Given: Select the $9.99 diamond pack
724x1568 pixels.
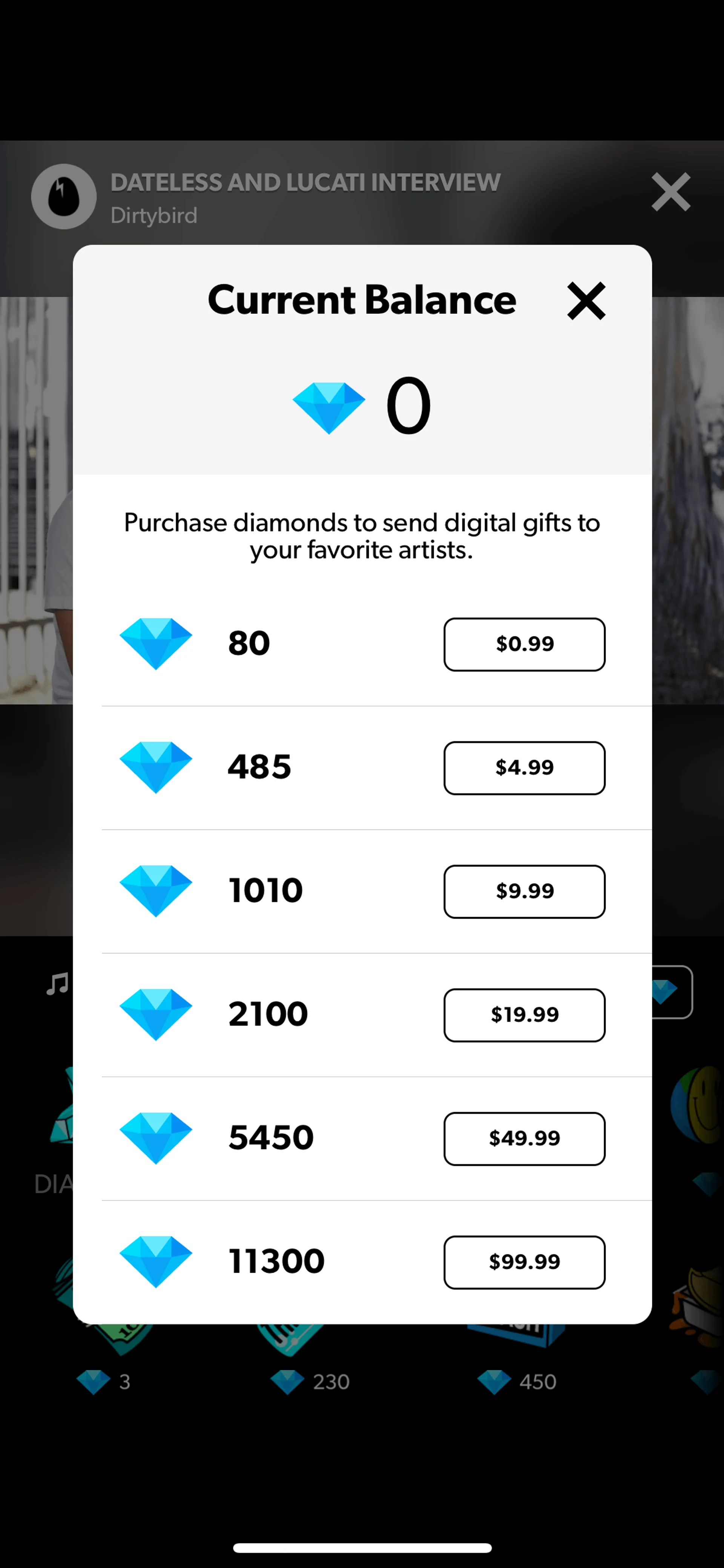Looking at the screenshot, I should 524,891.
